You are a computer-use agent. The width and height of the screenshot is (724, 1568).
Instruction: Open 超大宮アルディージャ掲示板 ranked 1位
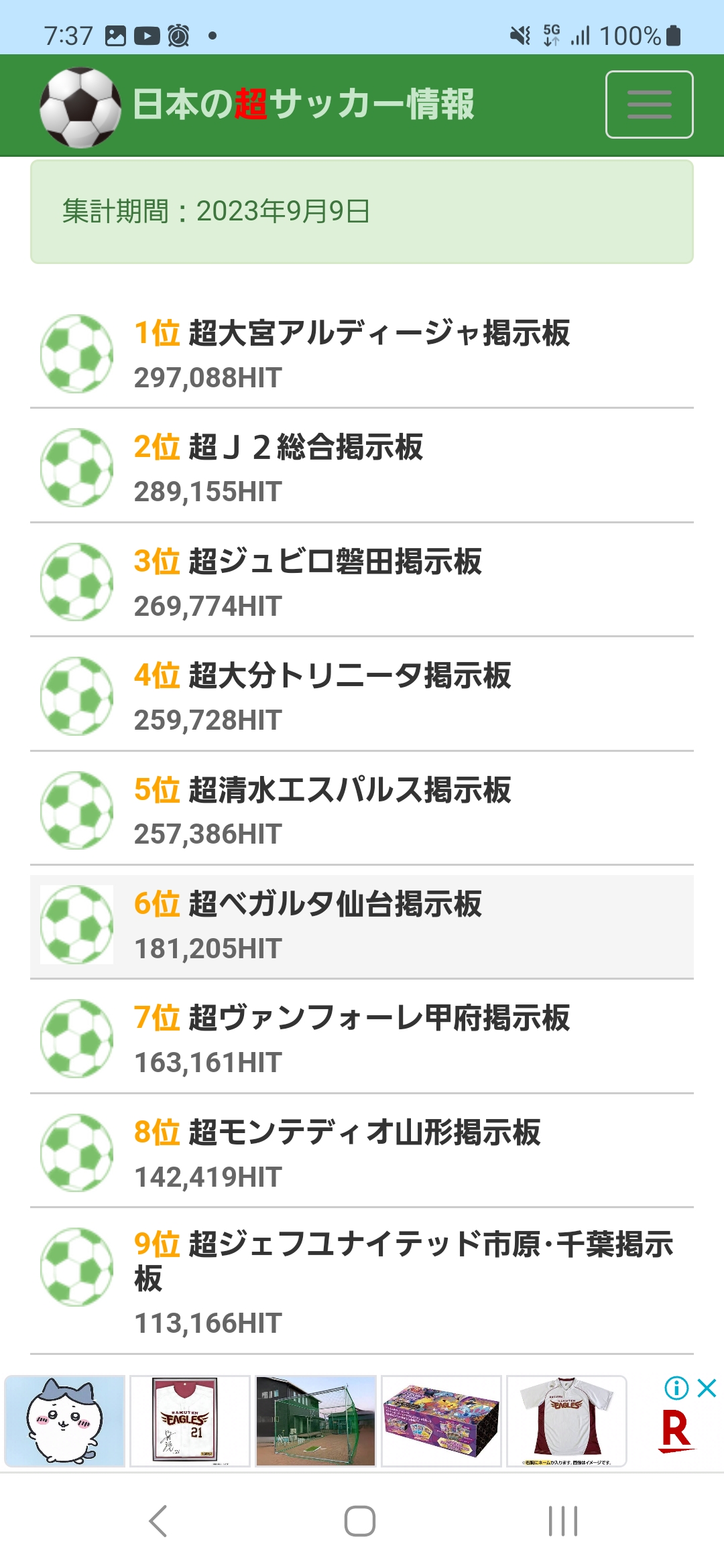pyautogui.click(x=379, y=333)
